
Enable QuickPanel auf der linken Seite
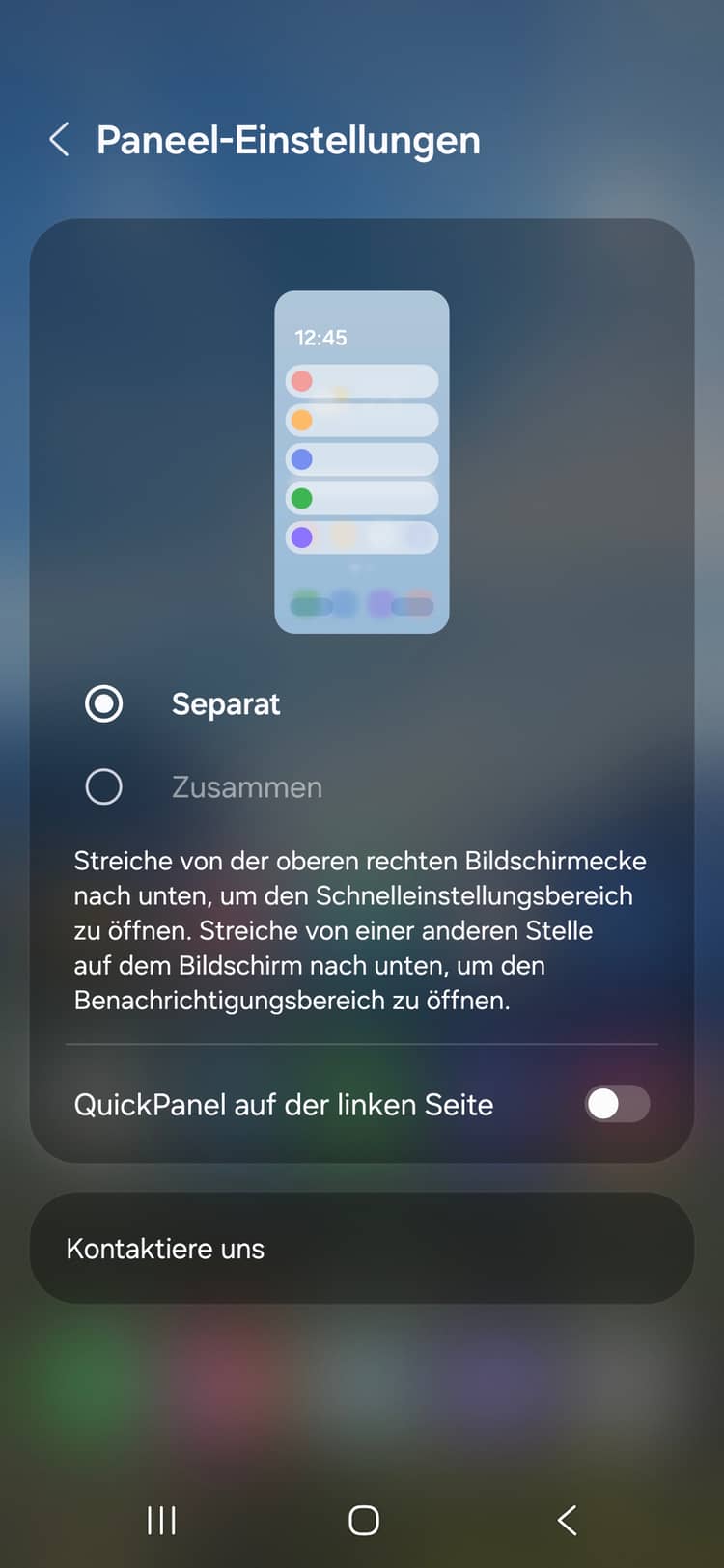tap(617, 1104)
